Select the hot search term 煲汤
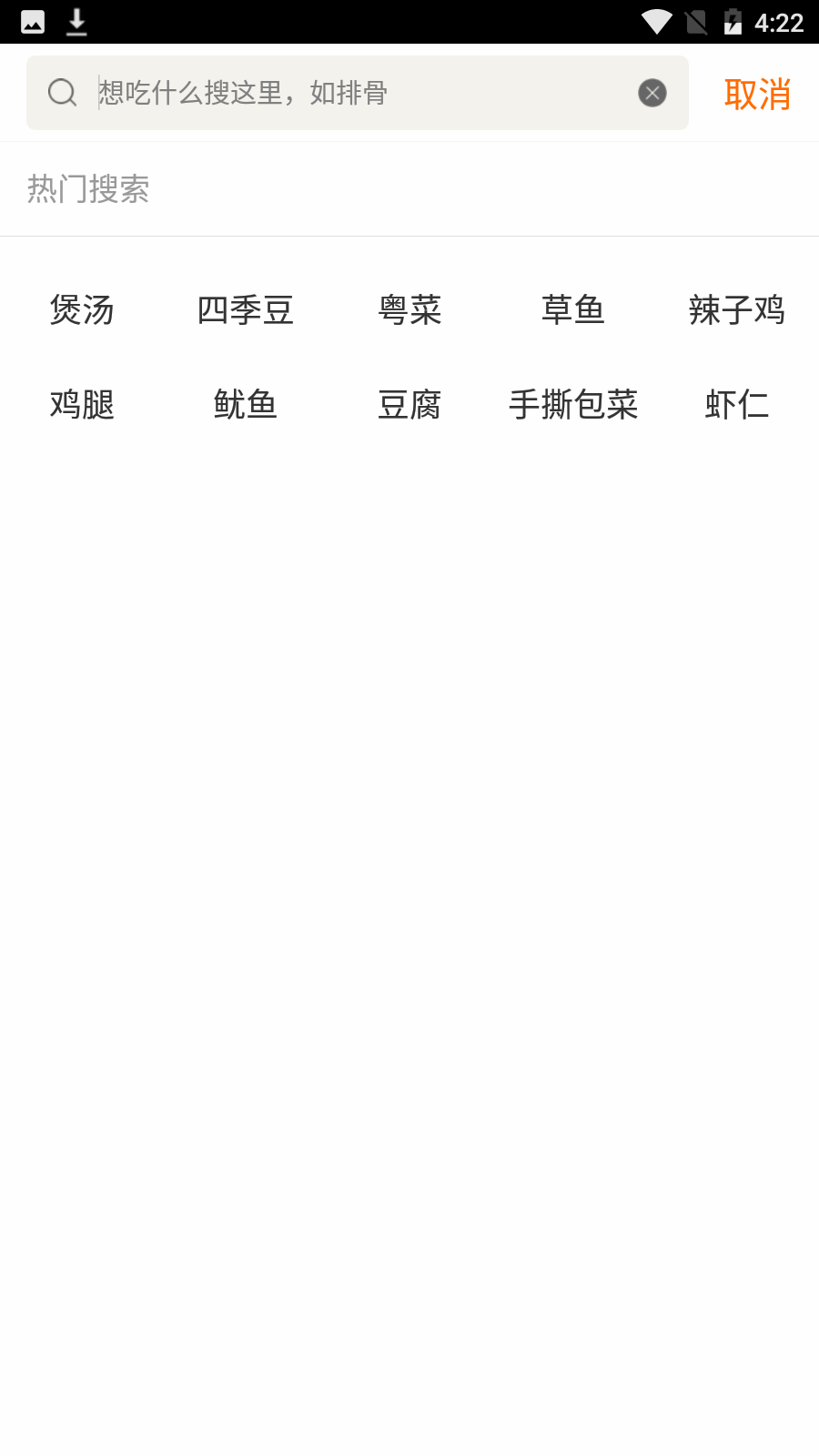 coord(82,310)
